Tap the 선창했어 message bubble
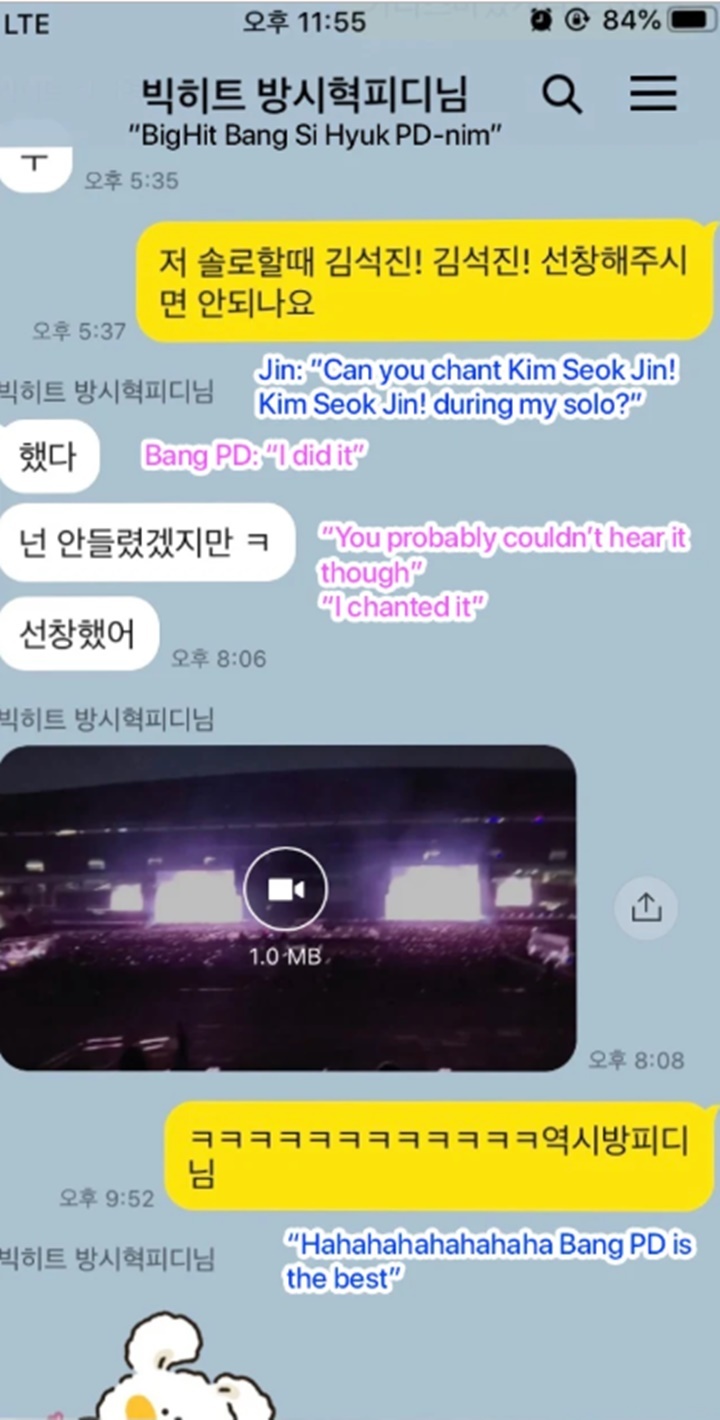This screenshot has height=1420, width=720. point(79,632)
